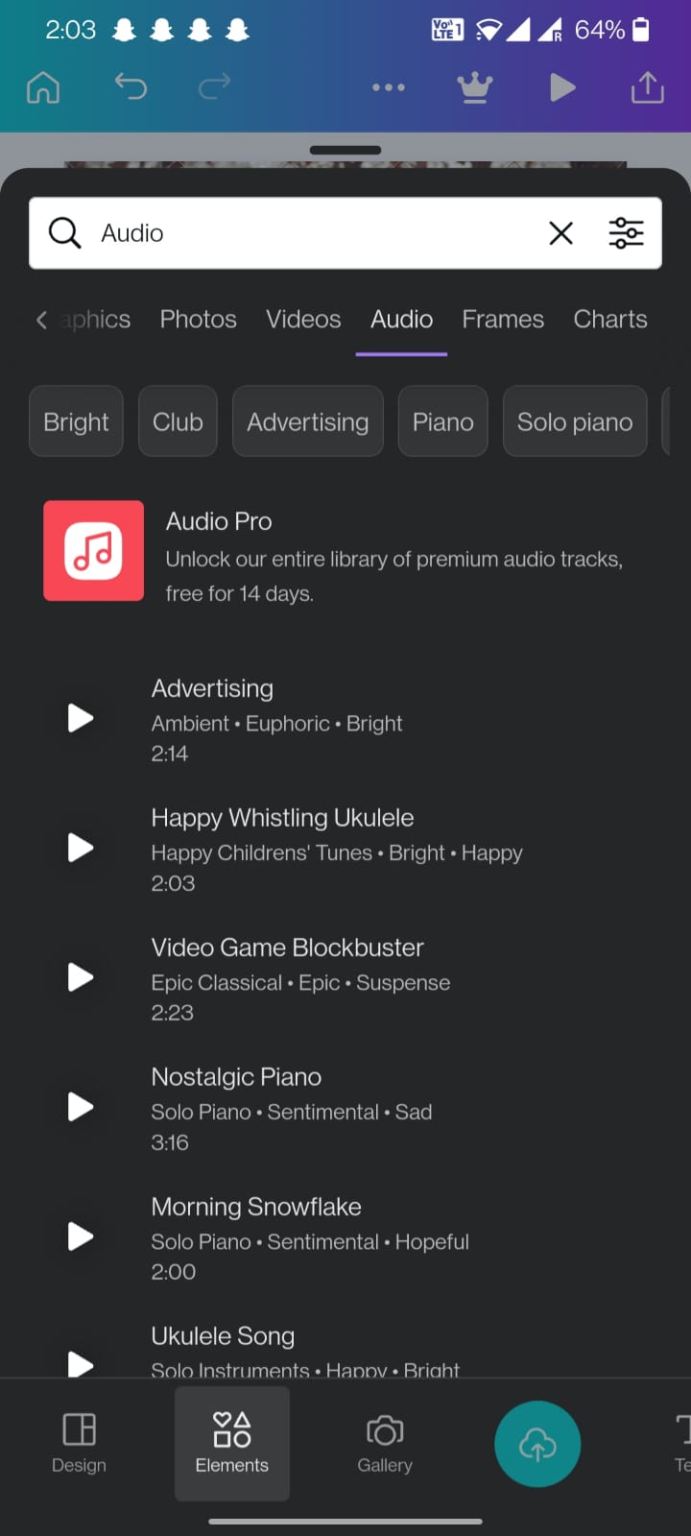This screenshot has height=1536, width=691.
Task: Switch to the Charts tab
Action: (610, 319)
